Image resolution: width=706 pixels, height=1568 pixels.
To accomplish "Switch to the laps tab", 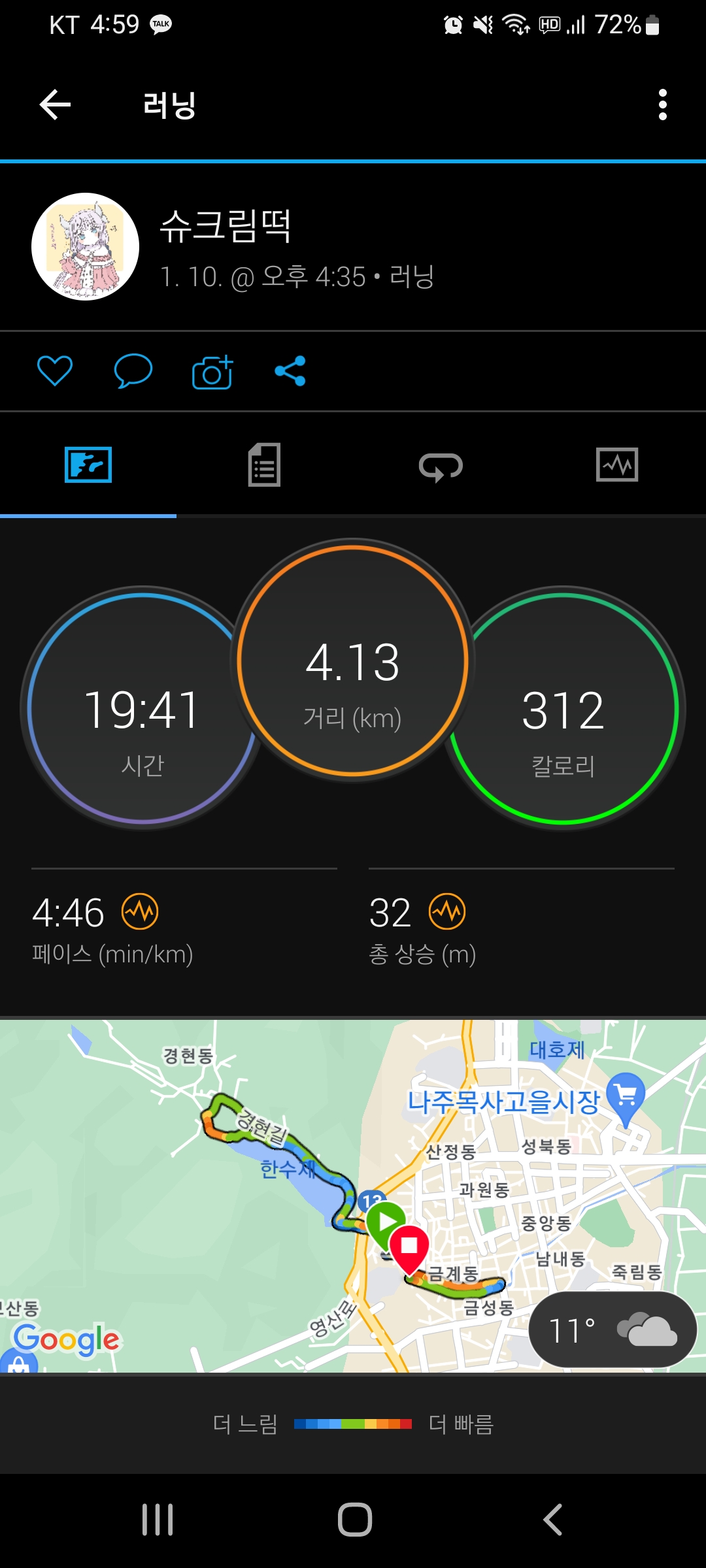I will [441, 466].
